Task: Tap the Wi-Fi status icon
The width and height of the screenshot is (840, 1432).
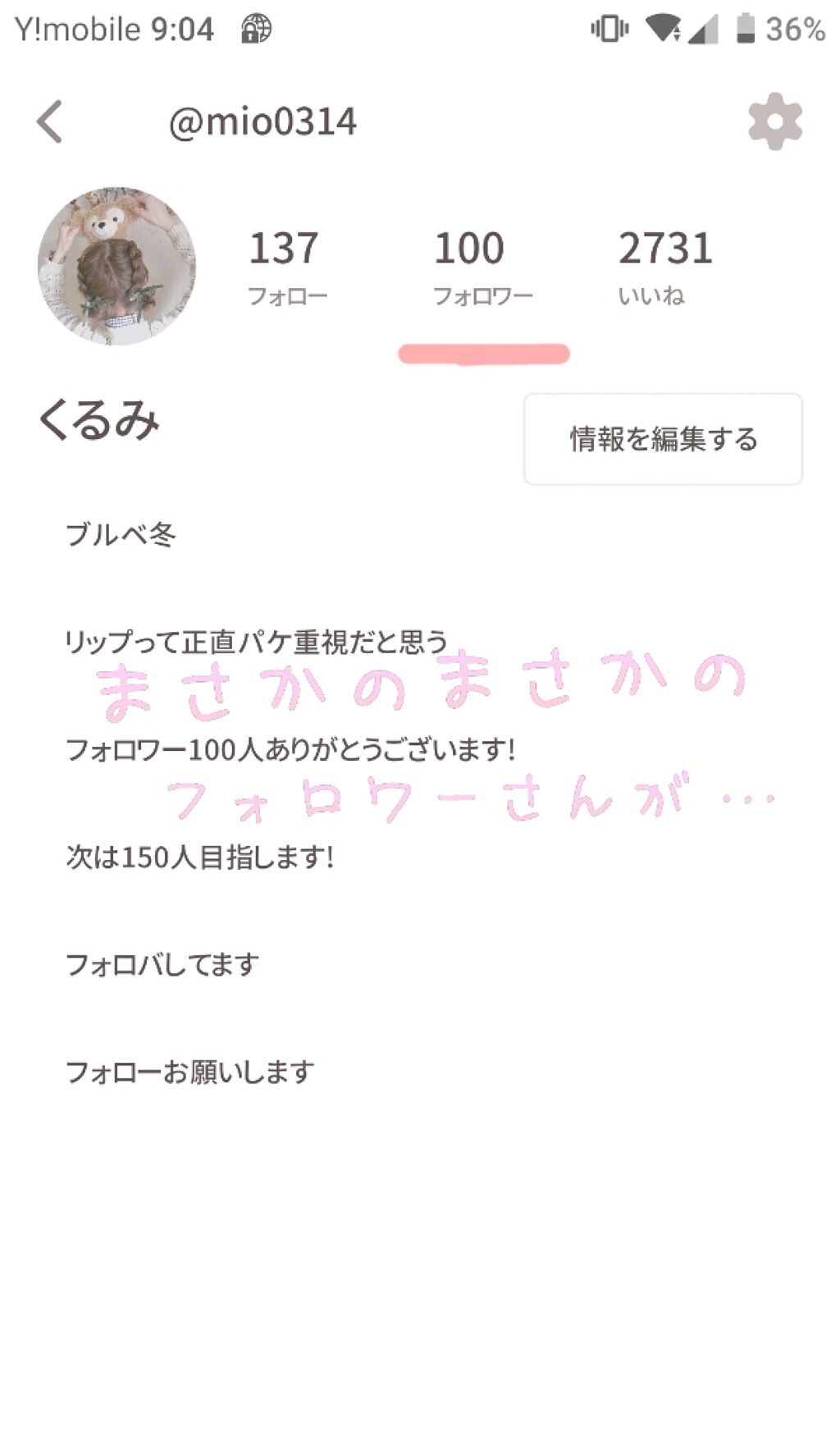Action: pyautogui.click(x=661, y=26)
